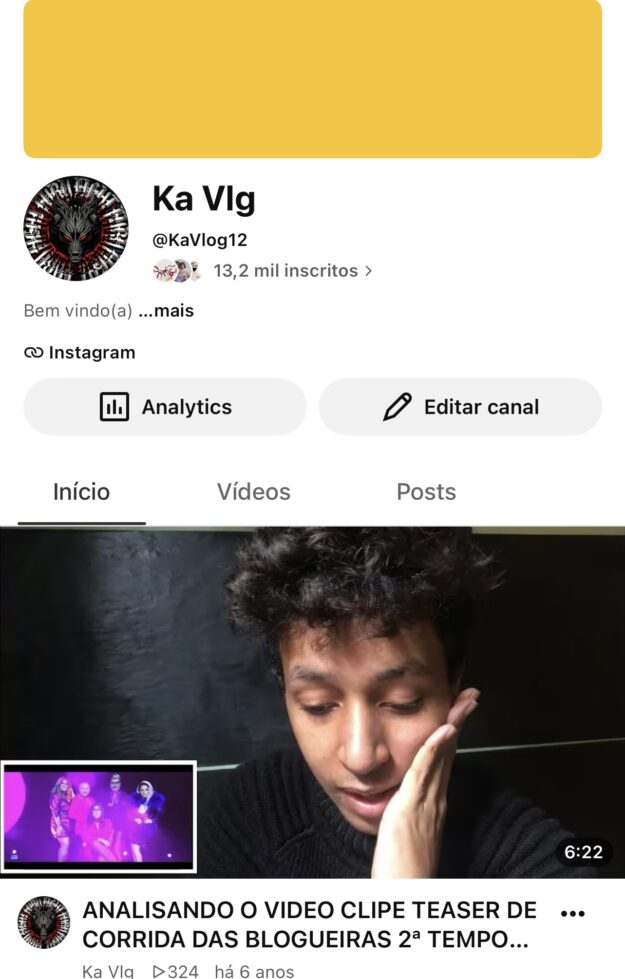
Task: Switch to the Vídeos tab
Action: (x=253, y=492)
